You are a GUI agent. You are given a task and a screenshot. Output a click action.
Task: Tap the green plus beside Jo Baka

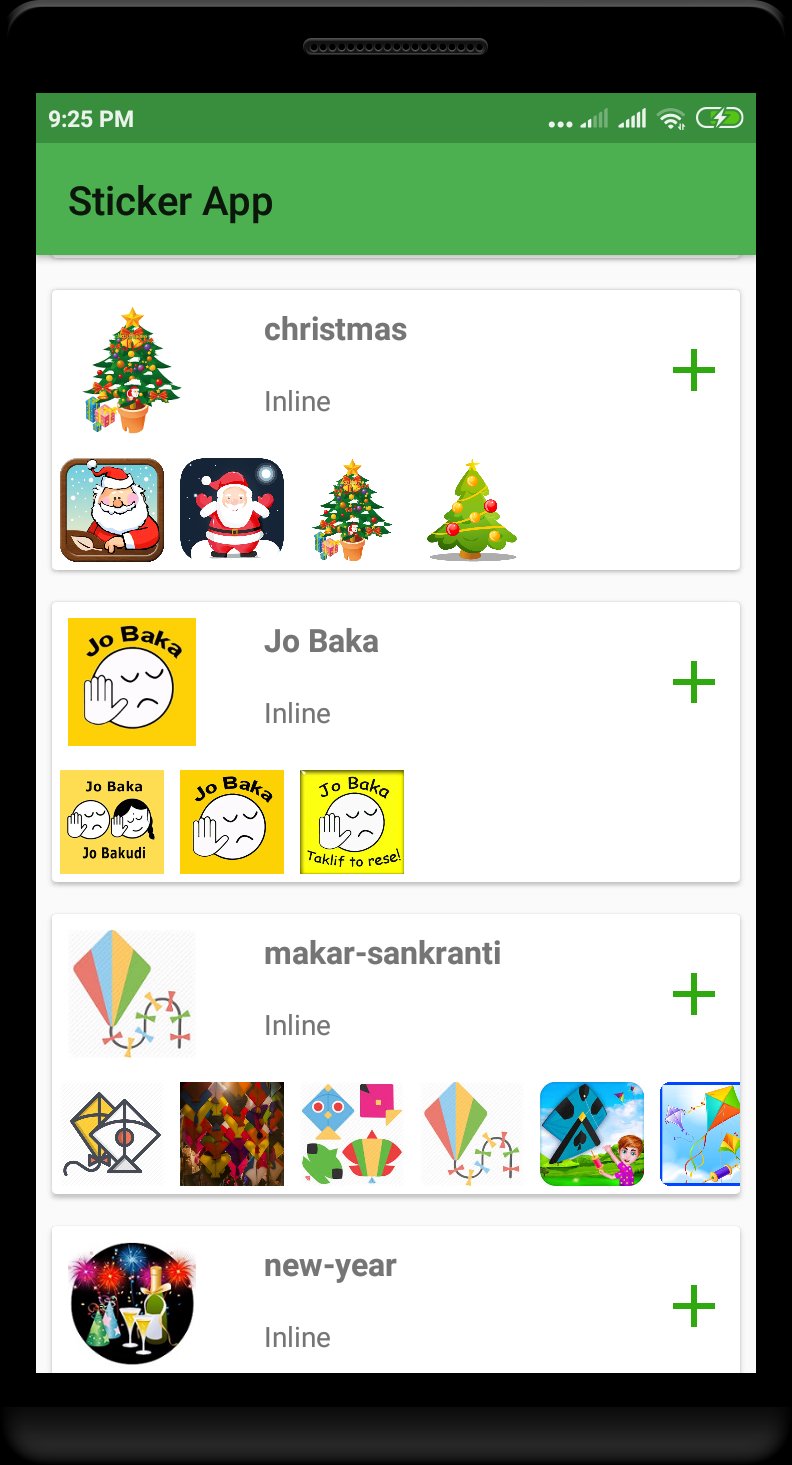point(694,683)
